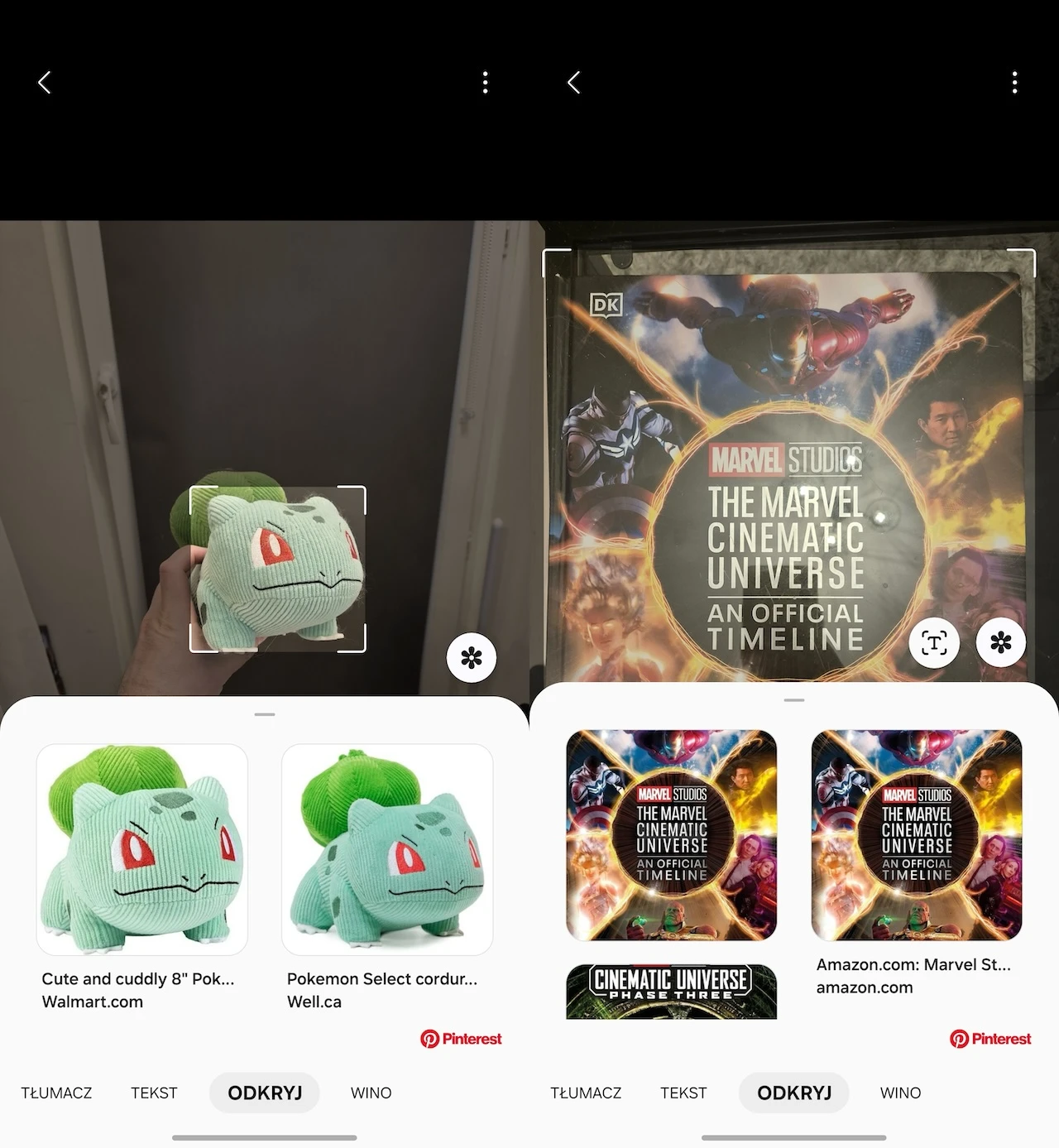The width and height of the screenshot is (1059, 1148).
Task: Tap the flower icon beside the text extraction icon
Action: (x=1000, y=642)
